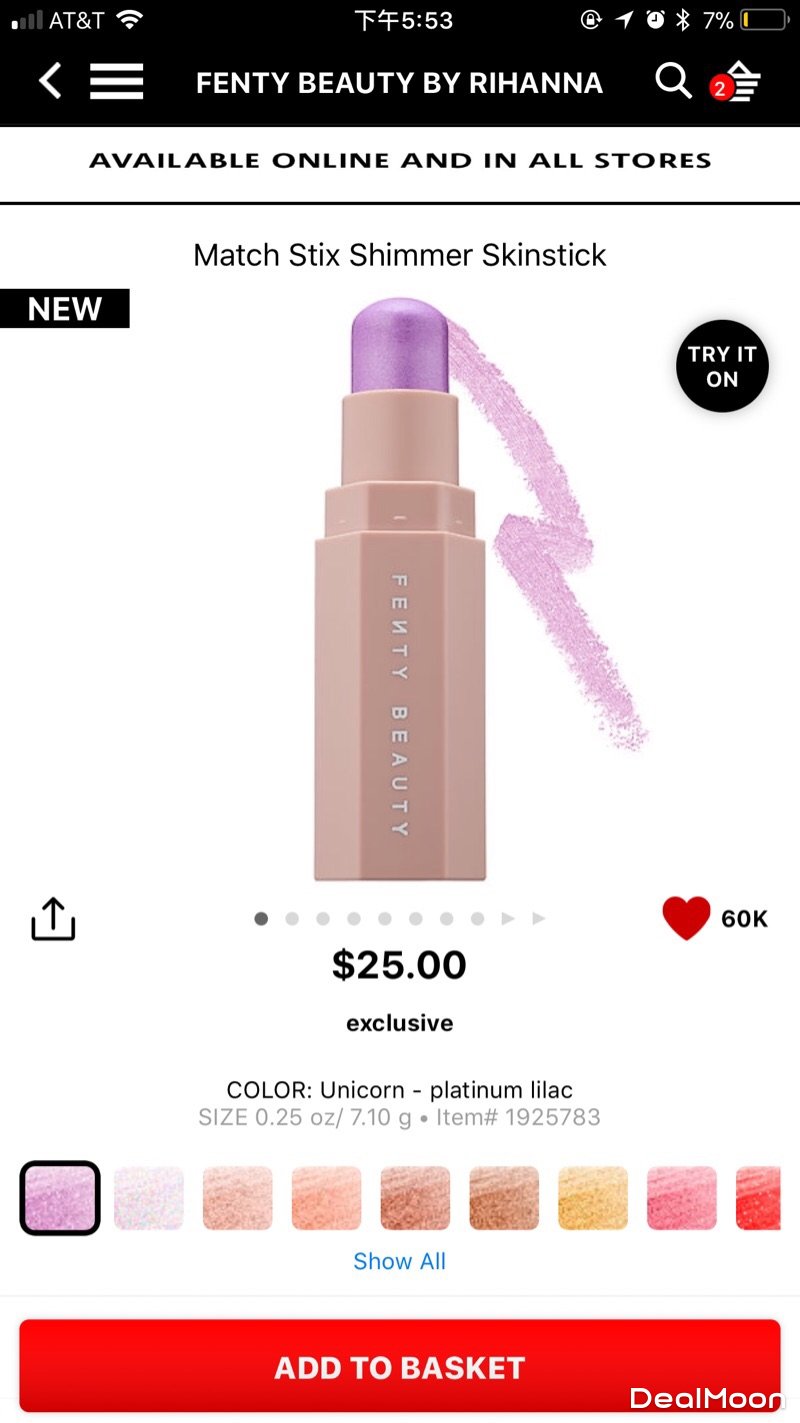Select the Unicorn platinum lilac swatch
The height and width of the screenshot is (1423, 800).
[60, 1197]
